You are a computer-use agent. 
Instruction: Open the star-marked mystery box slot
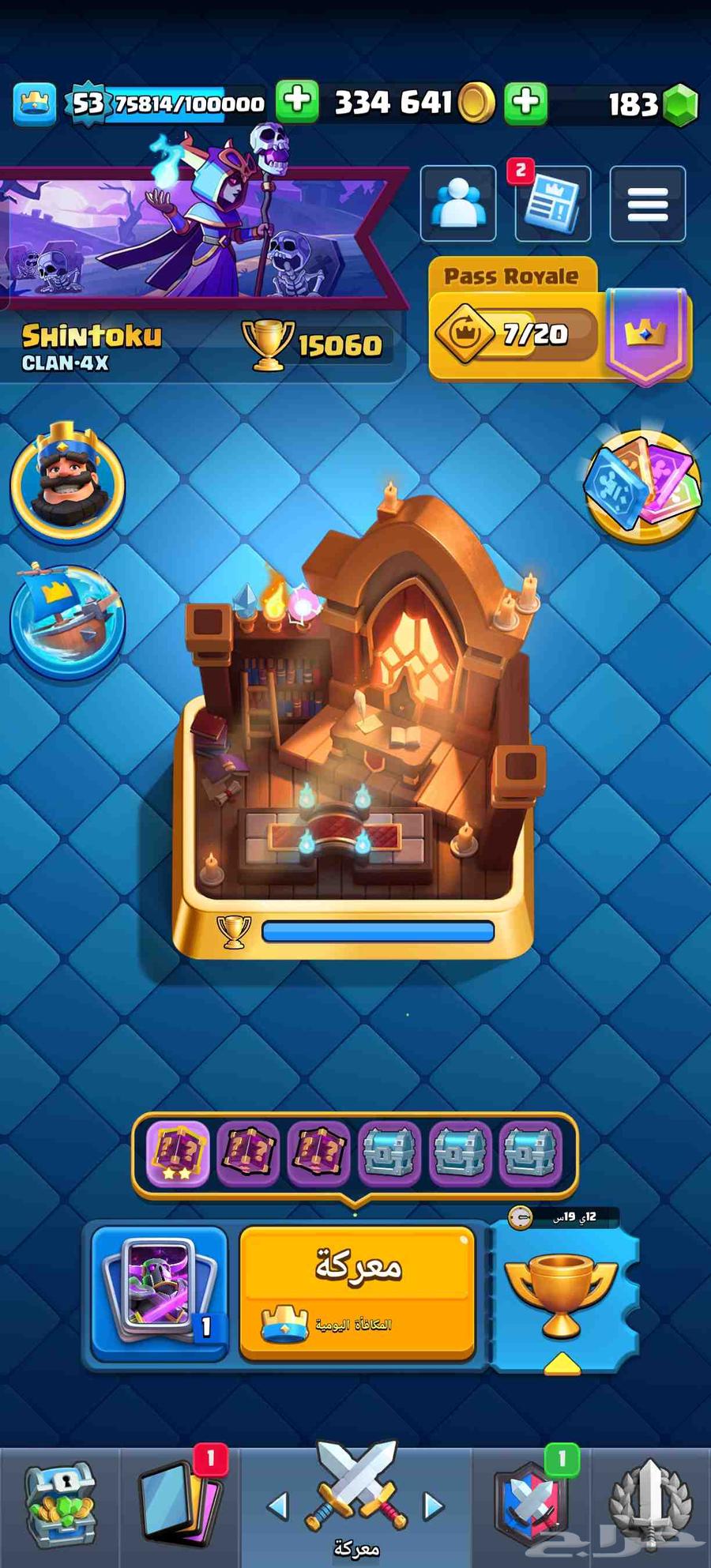178,1155
